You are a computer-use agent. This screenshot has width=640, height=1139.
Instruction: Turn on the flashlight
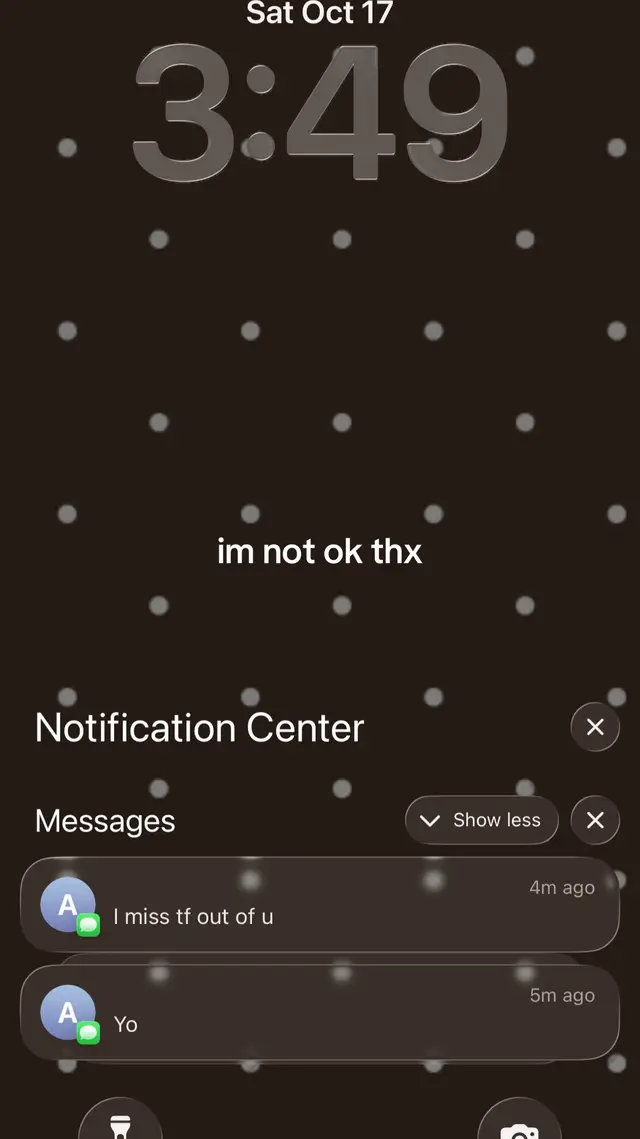click(x=121, y=1122)
